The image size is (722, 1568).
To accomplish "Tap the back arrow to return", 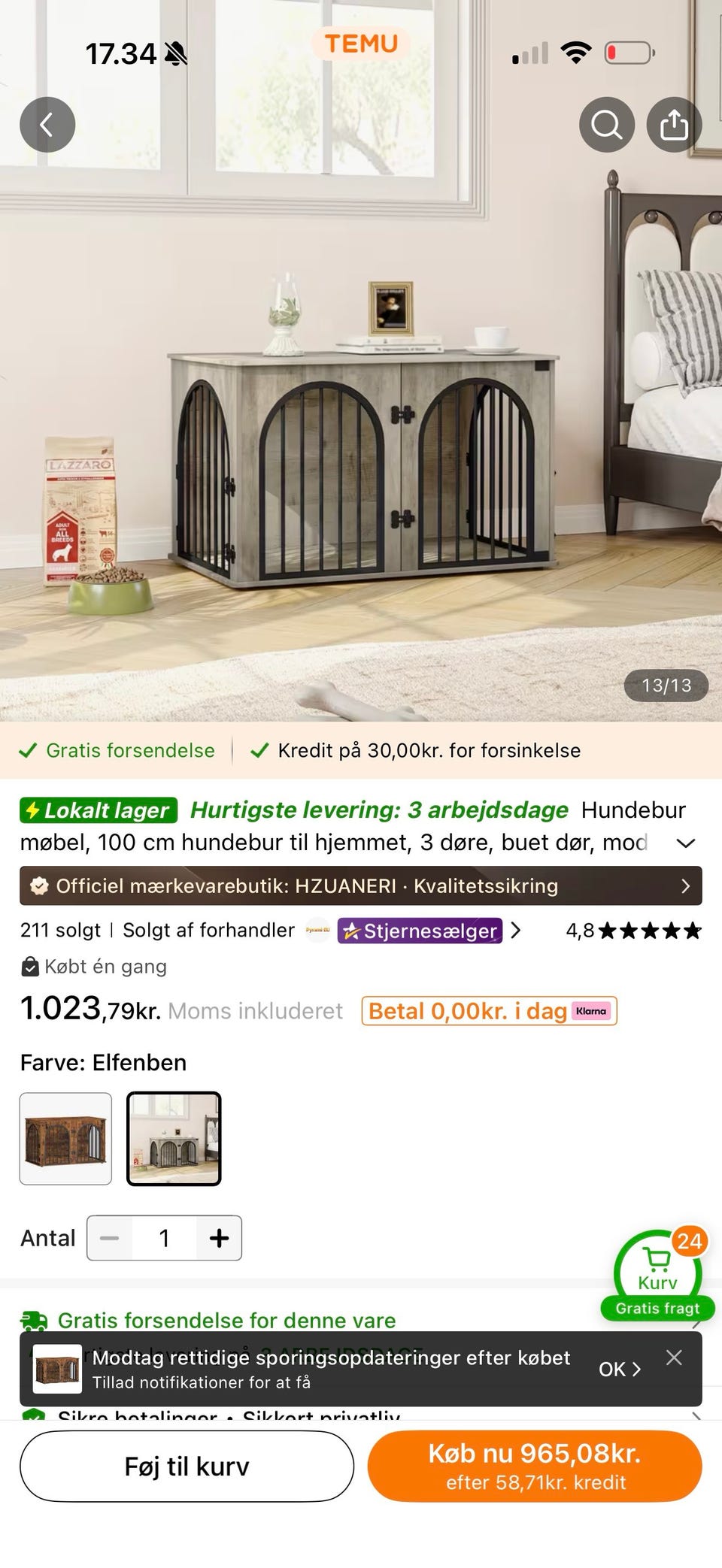I will [47, 124].
